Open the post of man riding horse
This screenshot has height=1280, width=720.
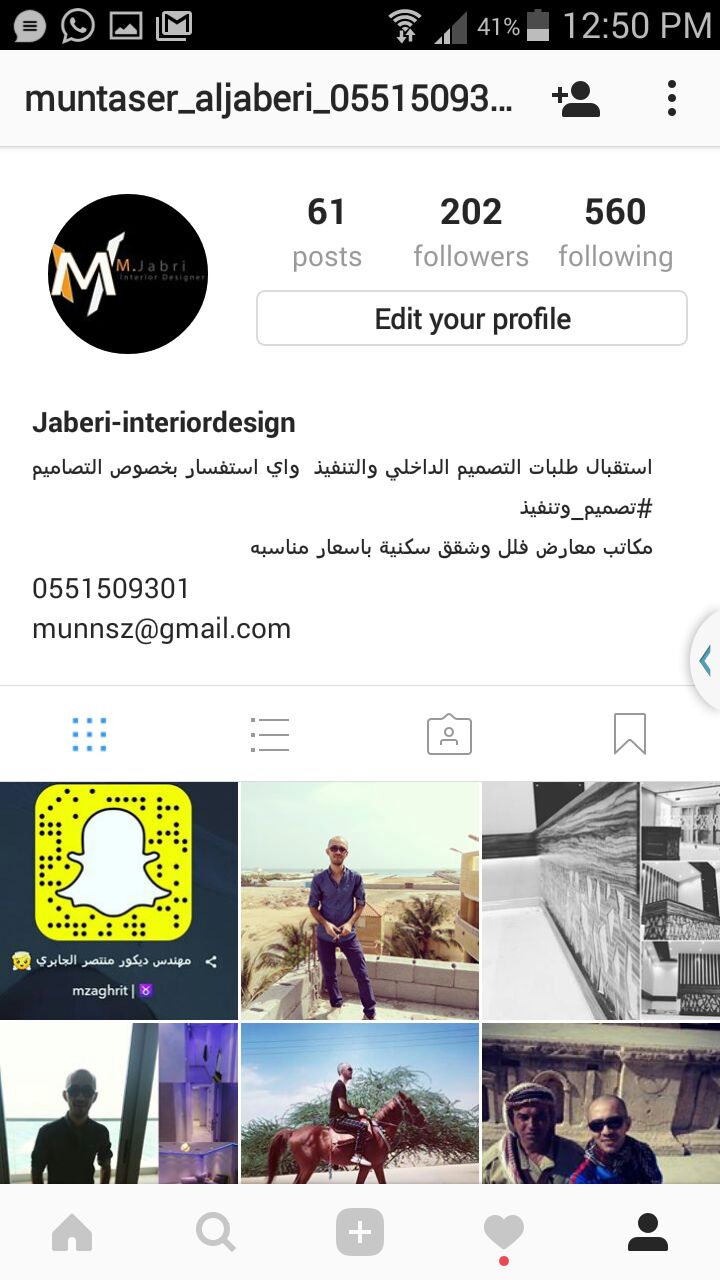click(x=360, y=1104)
